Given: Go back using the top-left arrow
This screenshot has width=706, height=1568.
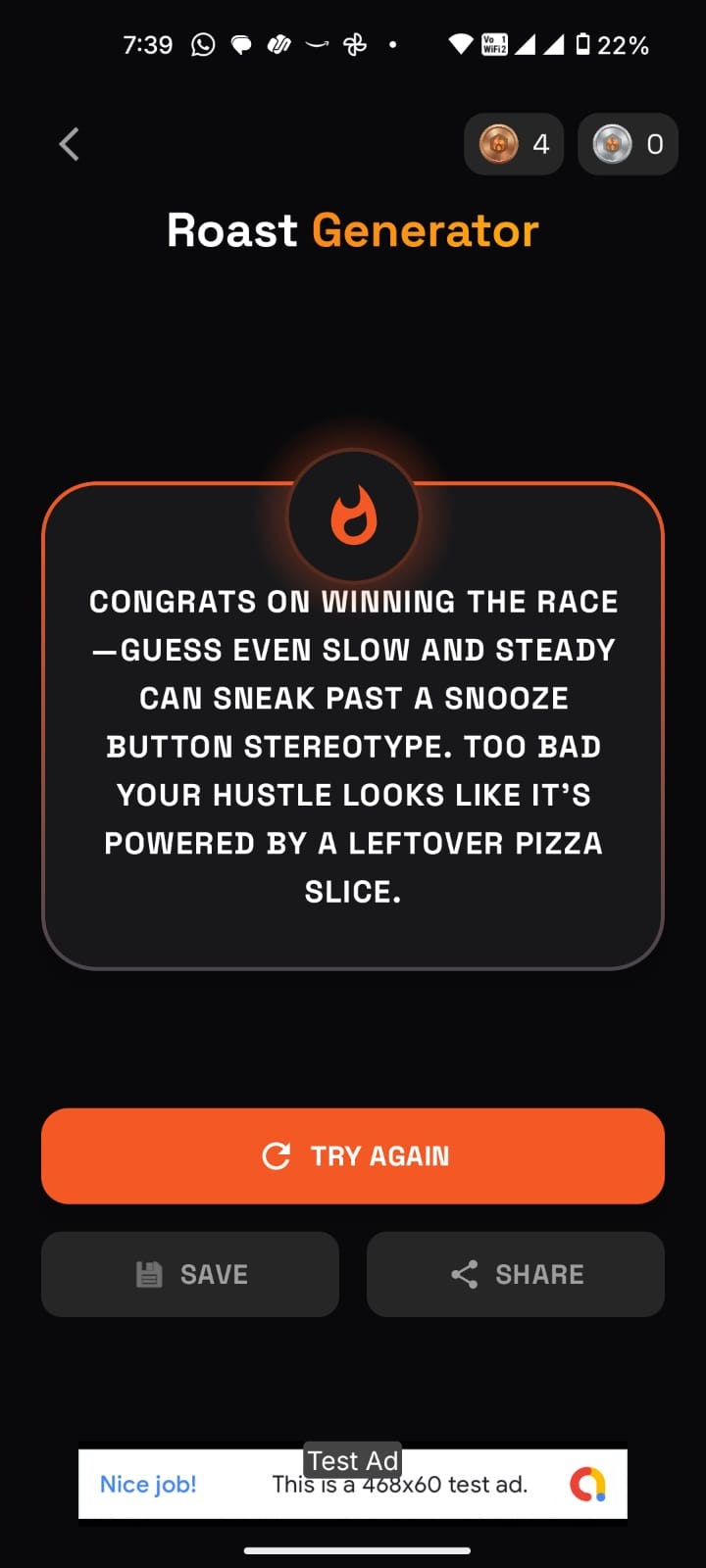Looking at the screenshot, I should pos(69,145).
